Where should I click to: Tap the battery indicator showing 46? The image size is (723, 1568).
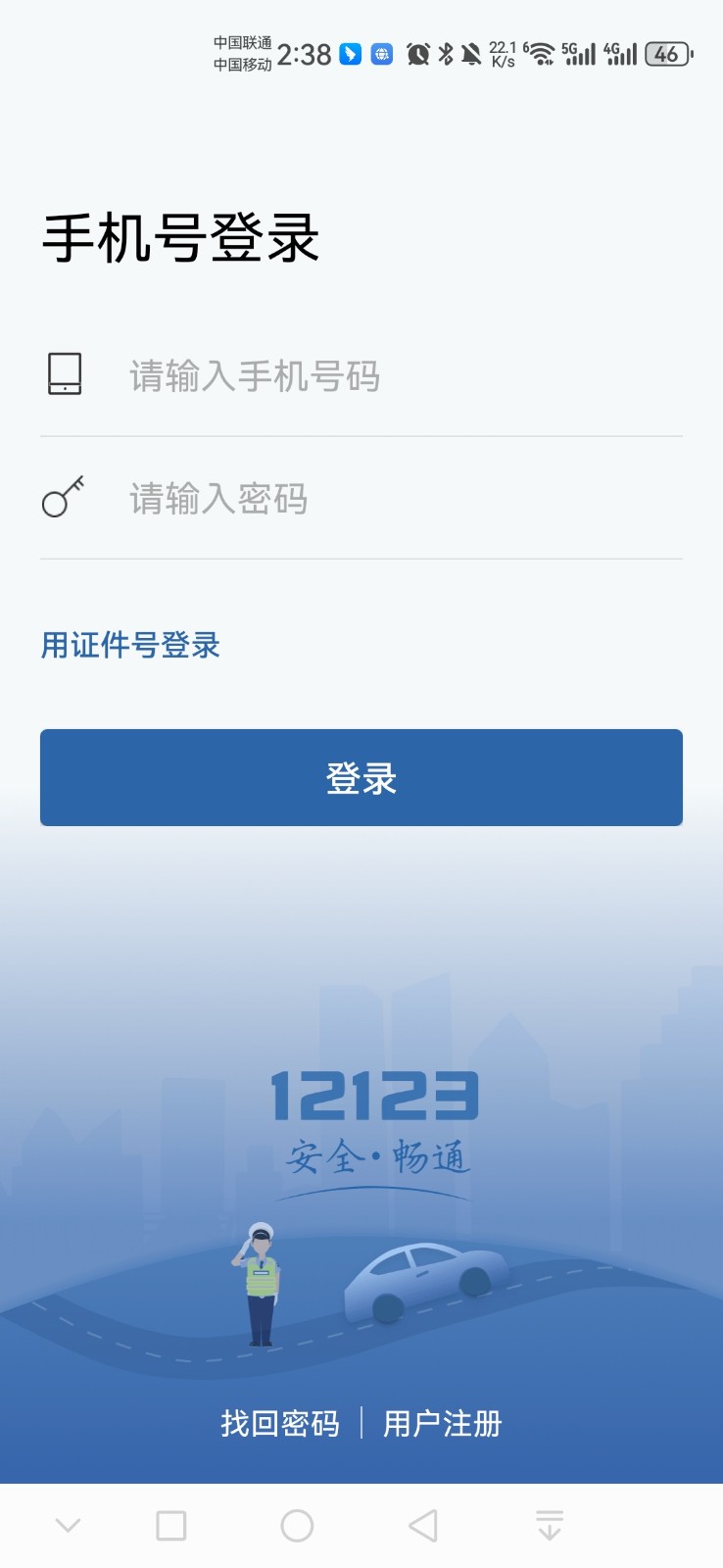[667, 55]
